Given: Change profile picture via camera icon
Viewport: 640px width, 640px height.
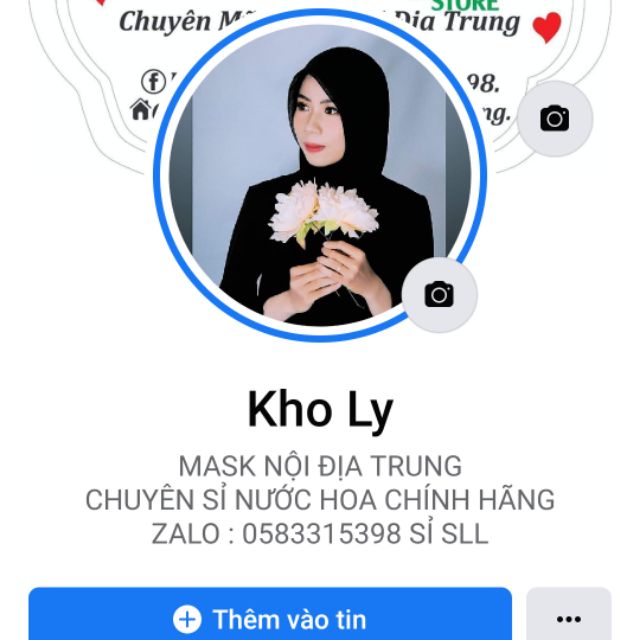Looking at the screenshot, I should [439, 294].
